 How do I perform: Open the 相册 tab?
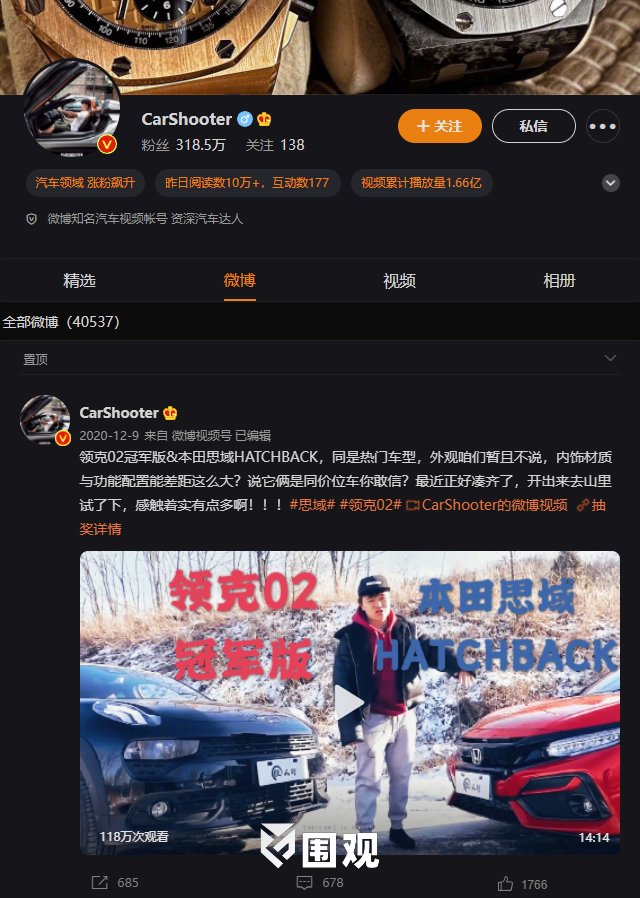(x=559, y=281)
